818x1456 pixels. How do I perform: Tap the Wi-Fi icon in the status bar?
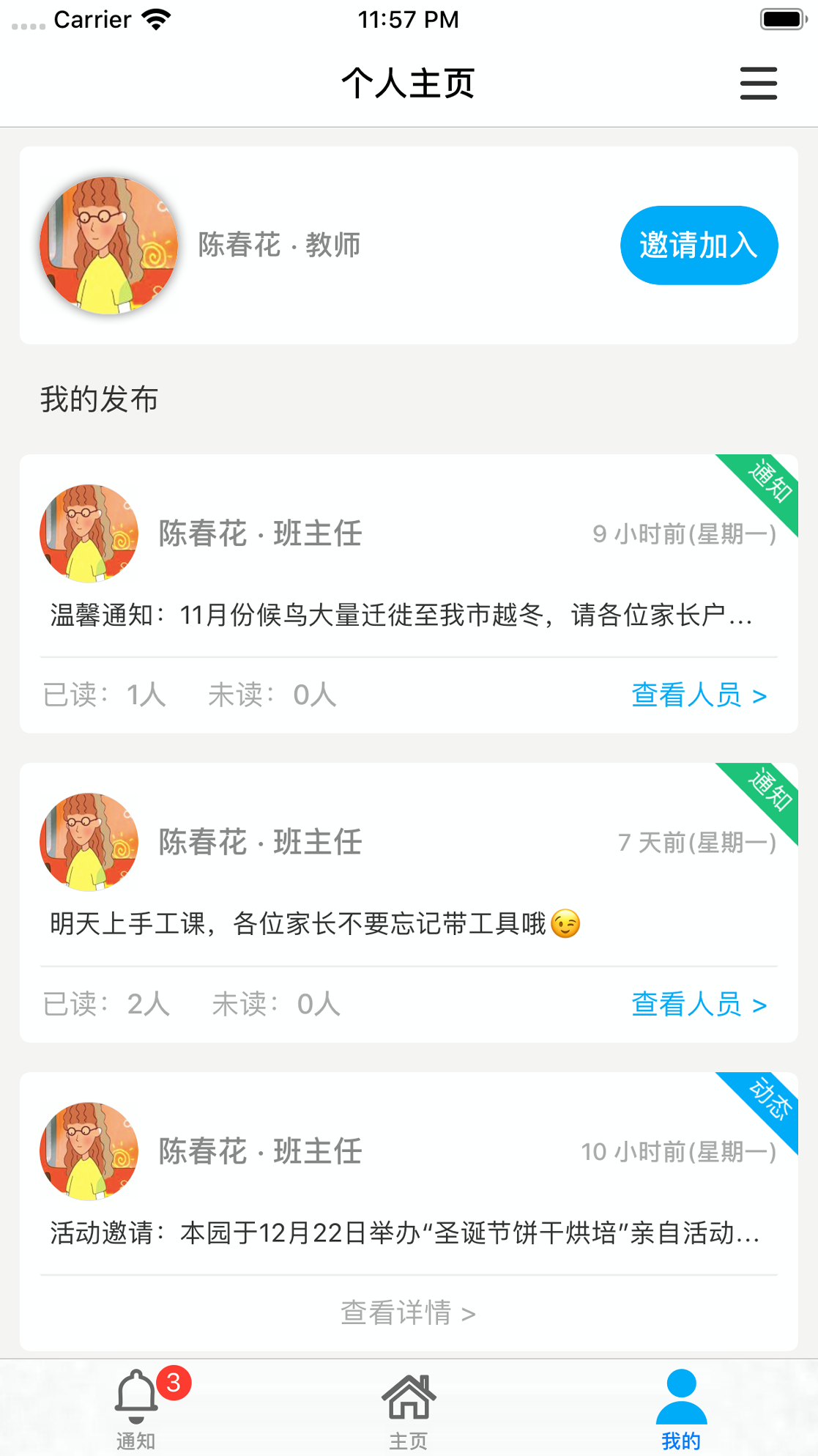point(155,18)
